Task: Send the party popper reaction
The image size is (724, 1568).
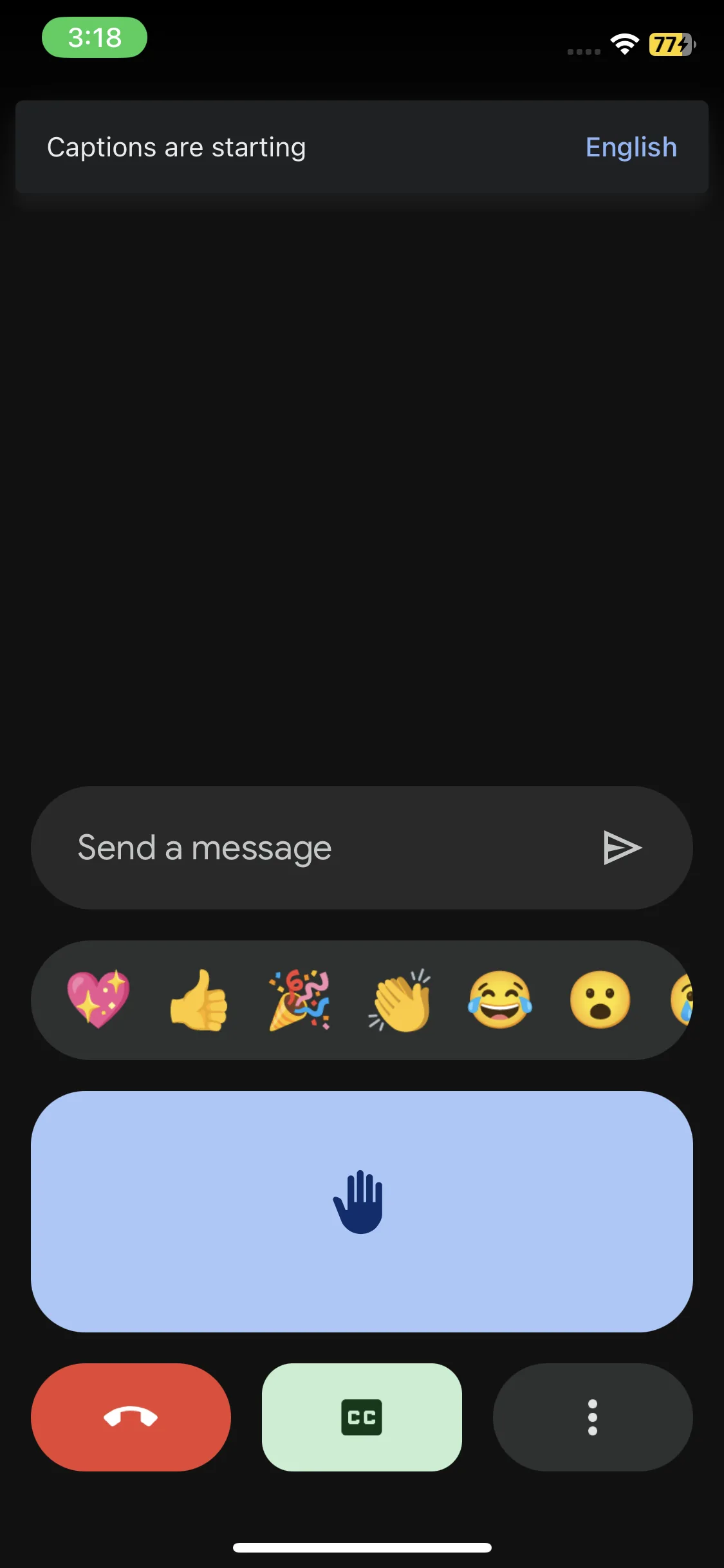Action: click(x=299, y=1000)
